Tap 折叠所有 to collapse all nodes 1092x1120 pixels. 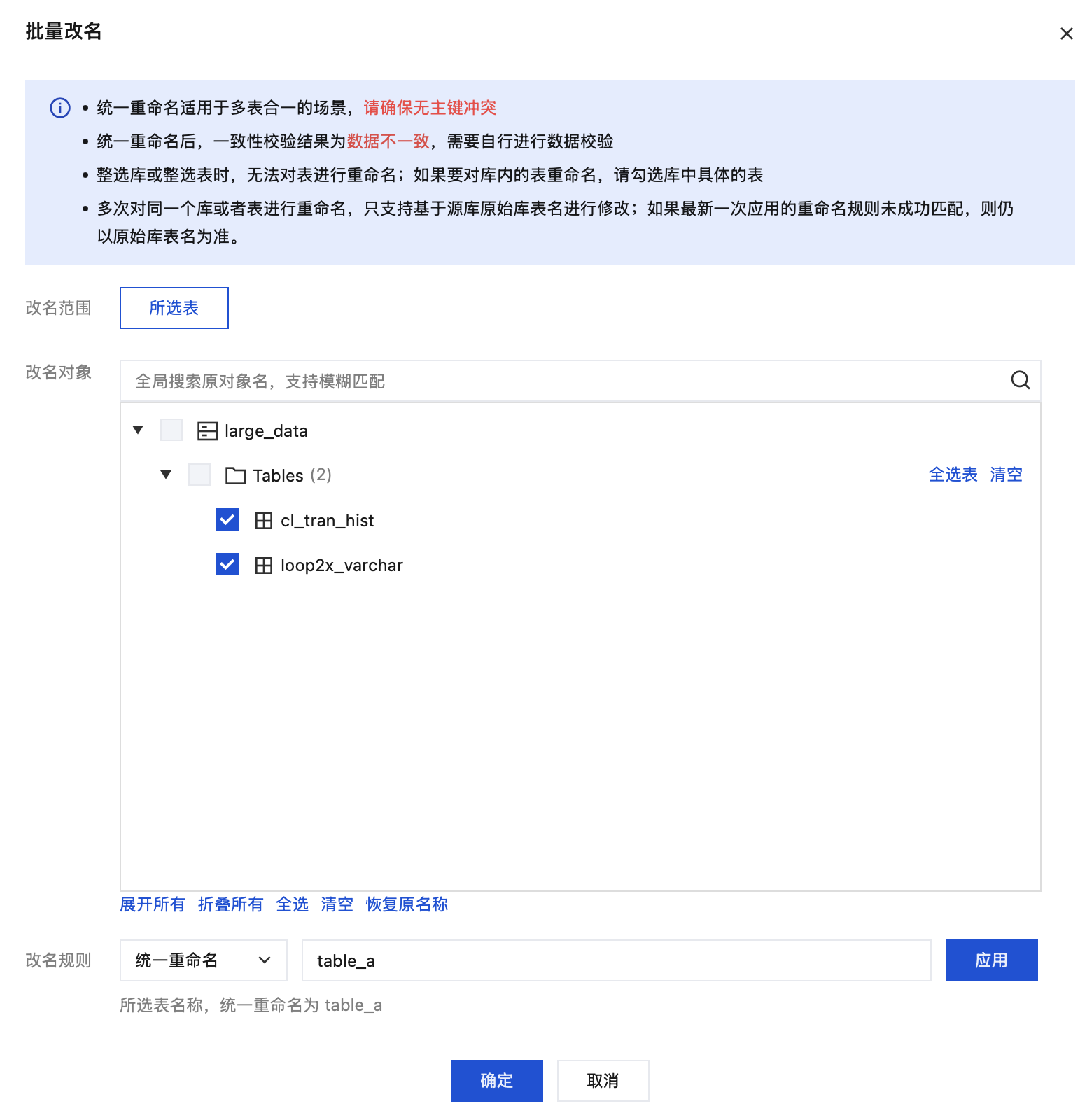tap(230, 904)
